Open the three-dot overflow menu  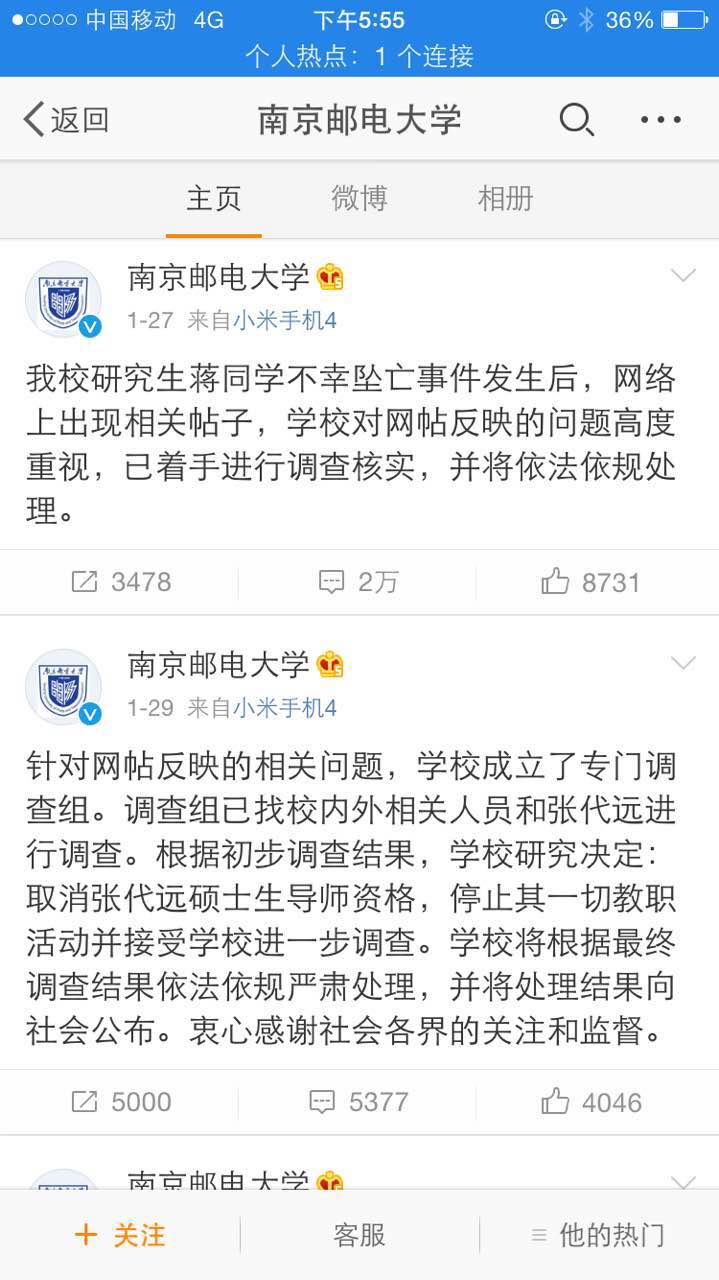tap(661, 120)
